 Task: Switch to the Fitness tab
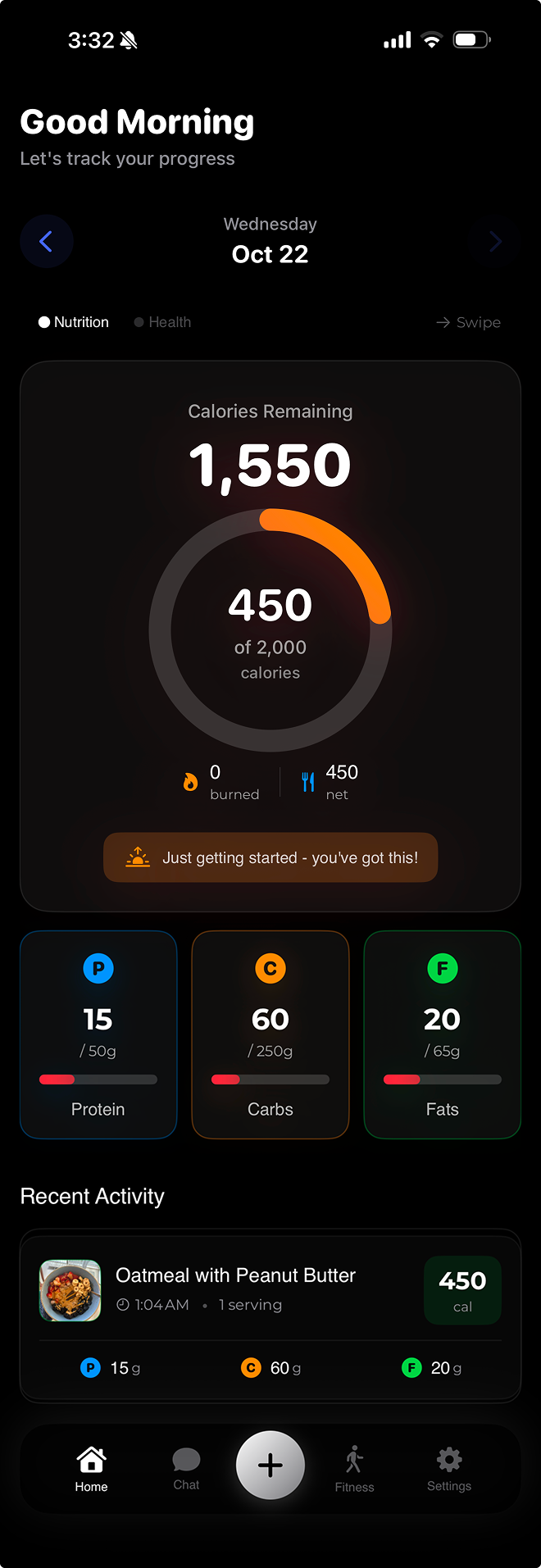click(x=354, y=1469)
